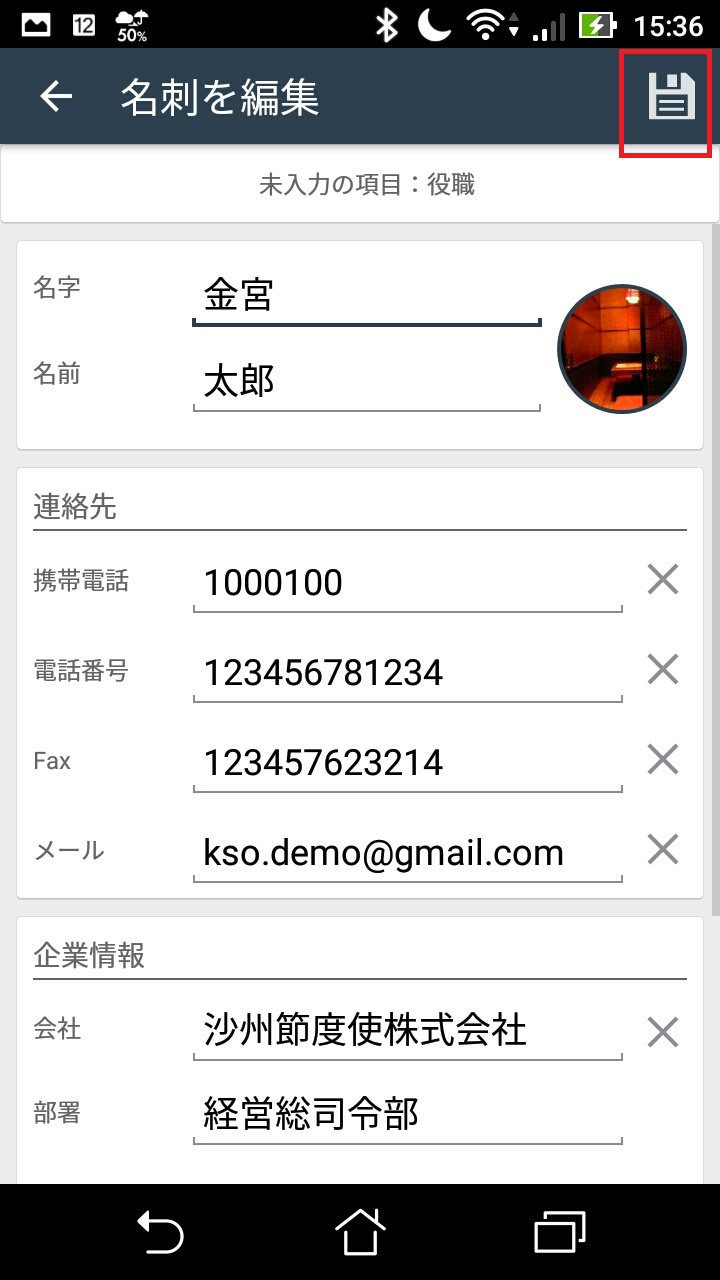Remove the 会社 entry with its X
Screen dimensions: 720x1280
click(x=663, y=1031)
